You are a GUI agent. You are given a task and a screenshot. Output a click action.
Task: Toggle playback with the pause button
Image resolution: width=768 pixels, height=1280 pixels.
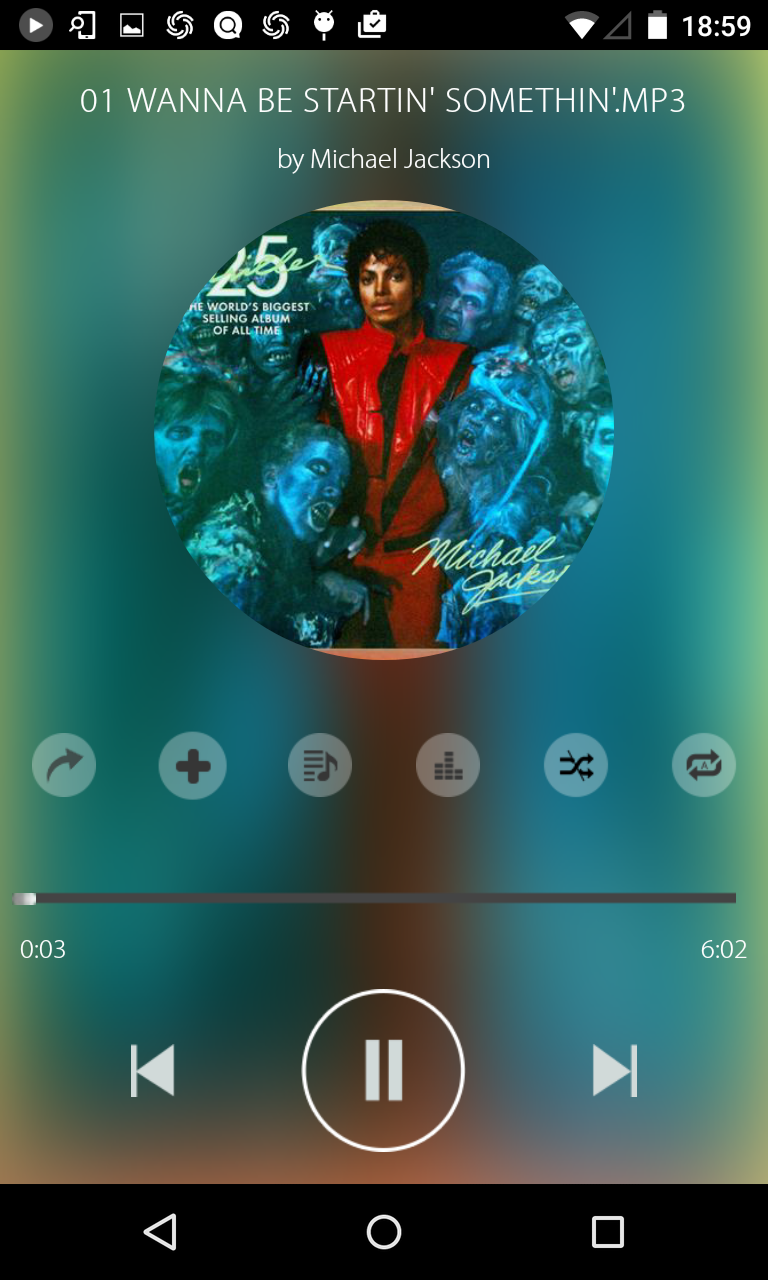click(383, 1070)
